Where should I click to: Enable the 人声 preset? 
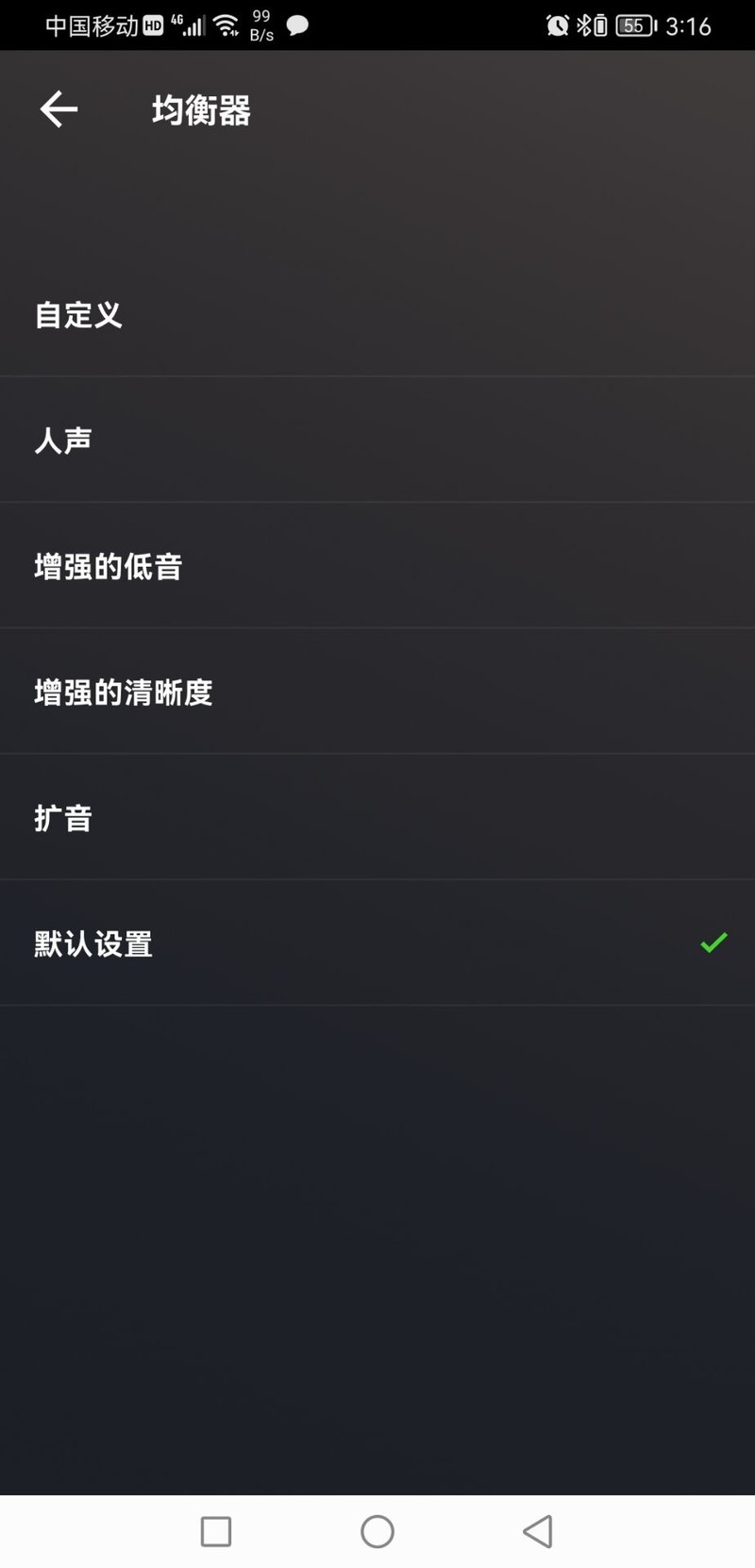pos(62,440)
